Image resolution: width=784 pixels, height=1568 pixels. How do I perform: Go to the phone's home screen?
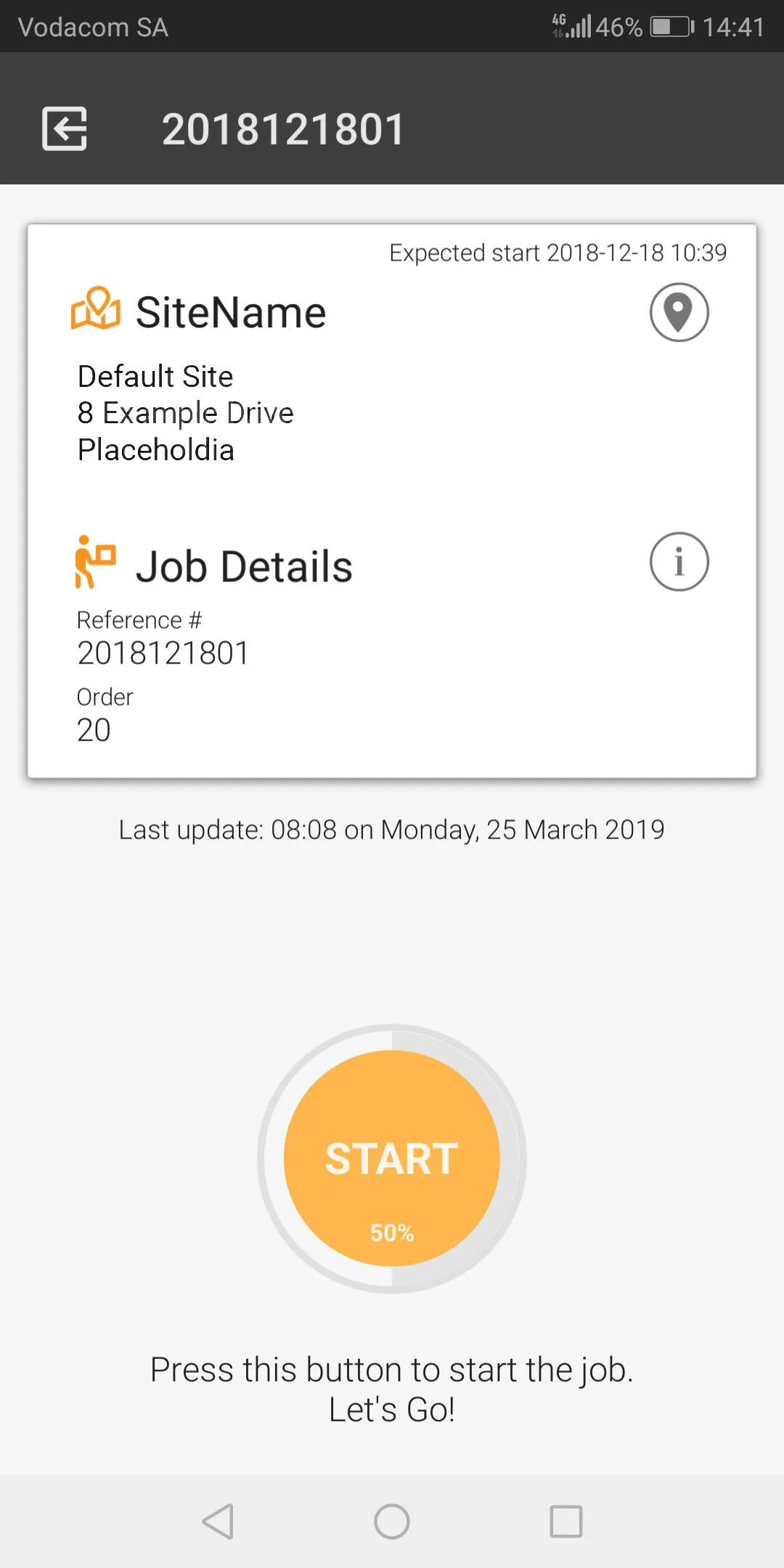pos(392,1522)
